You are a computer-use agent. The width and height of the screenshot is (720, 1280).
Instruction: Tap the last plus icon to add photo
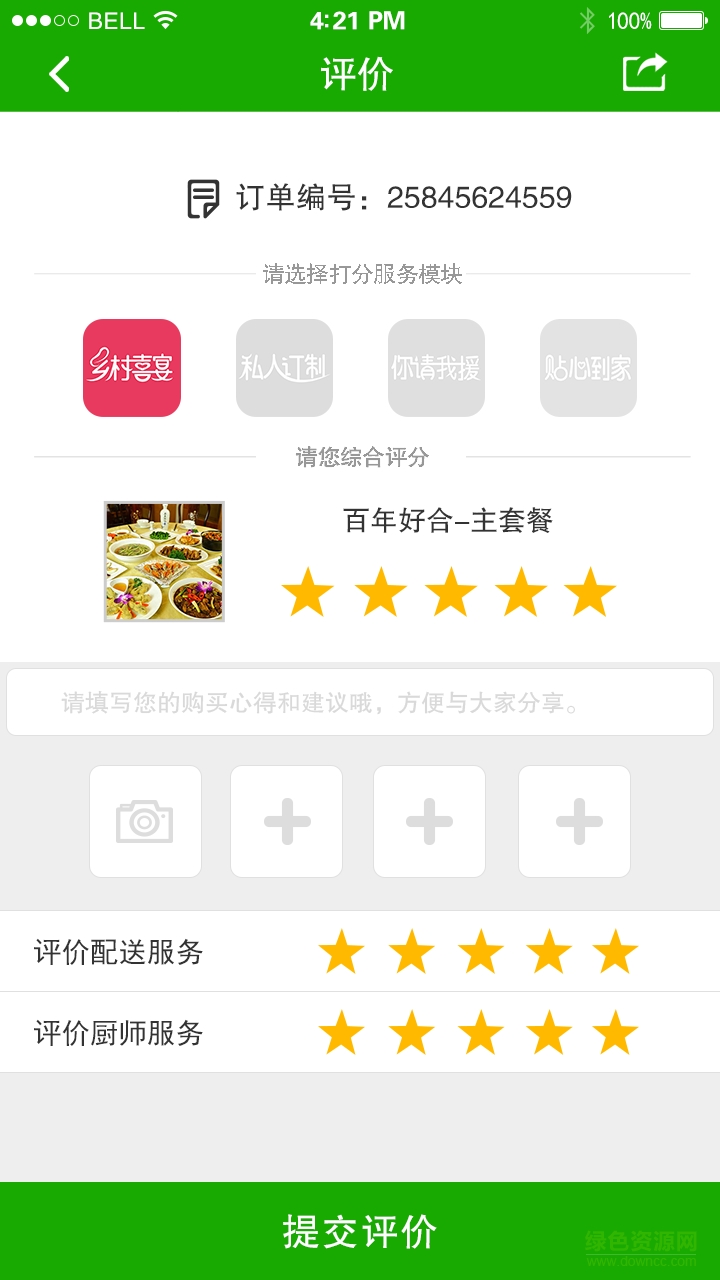tap(573, 820)
